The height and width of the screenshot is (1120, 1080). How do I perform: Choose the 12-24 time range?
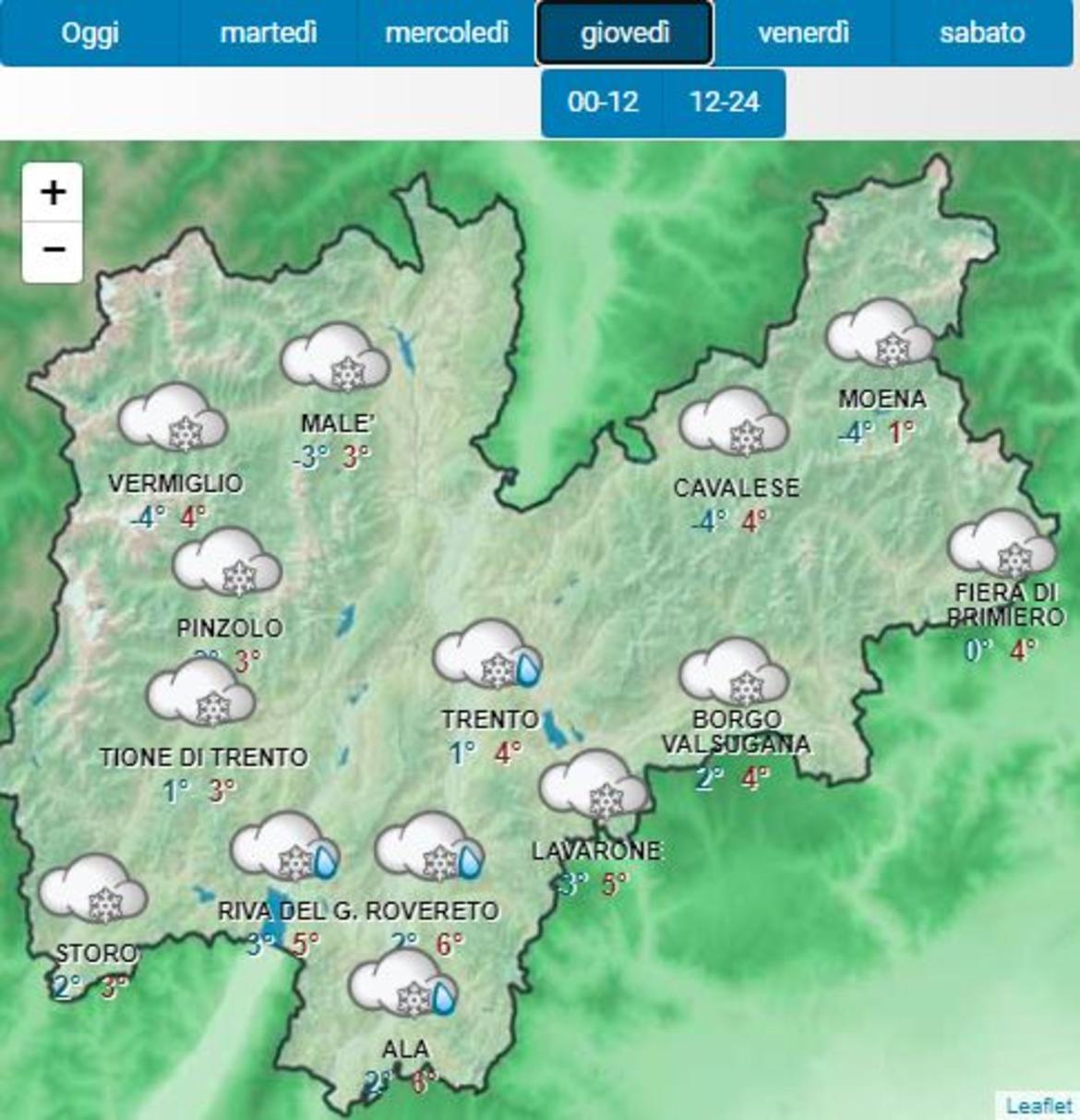click(725, 102)
